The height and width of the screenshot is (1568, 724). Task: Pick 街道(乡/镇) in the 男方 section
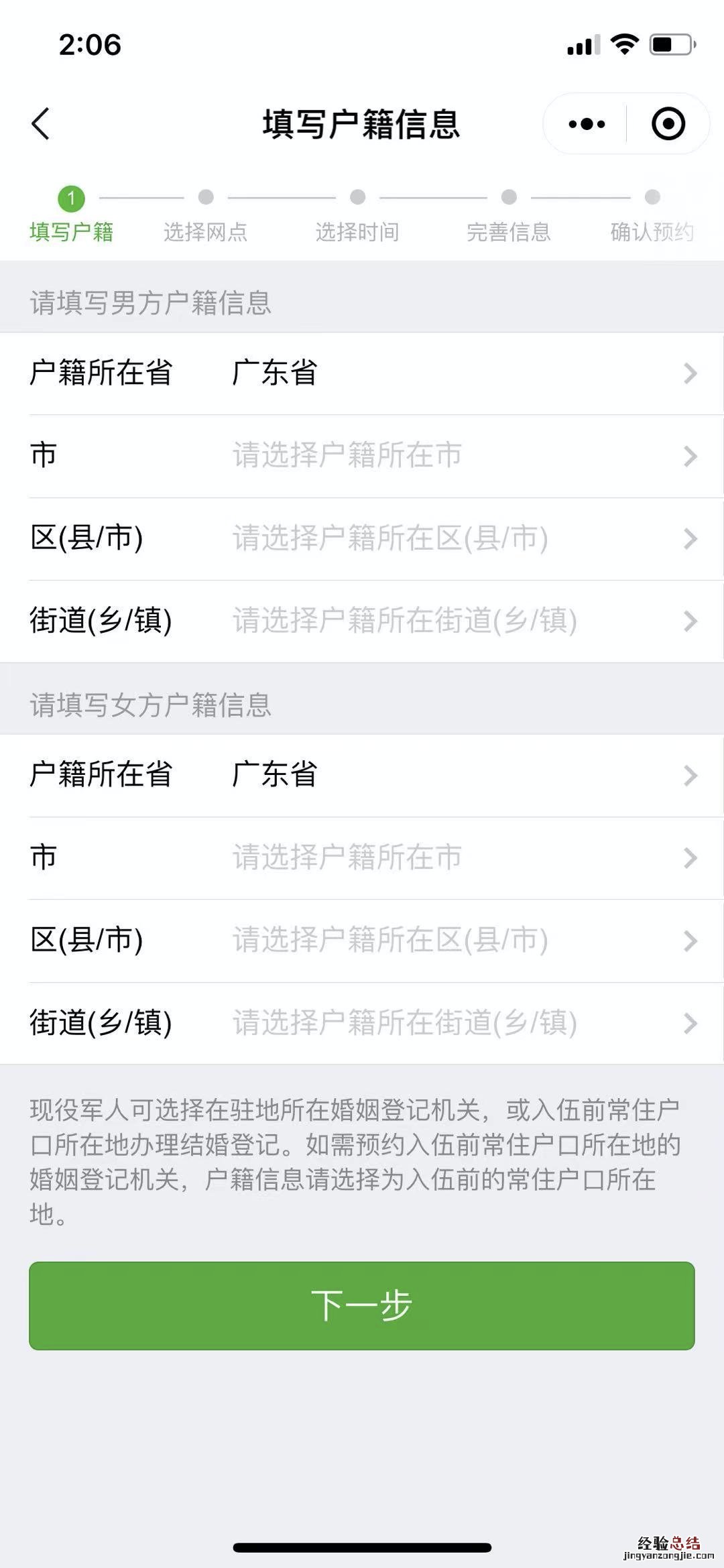click(x=362, y=621)
